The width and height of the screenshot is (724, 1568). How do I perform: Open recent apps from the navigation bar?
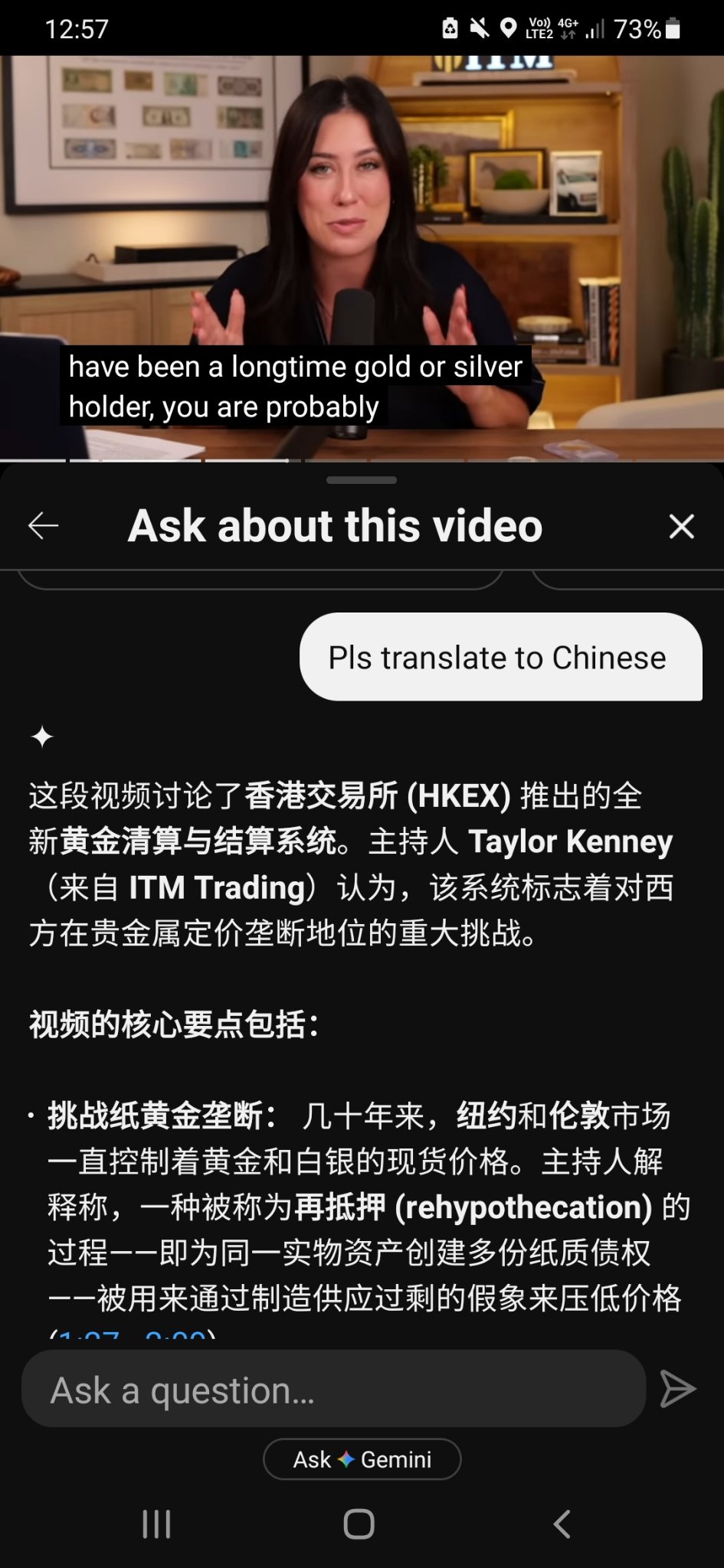click(157, 1524)
